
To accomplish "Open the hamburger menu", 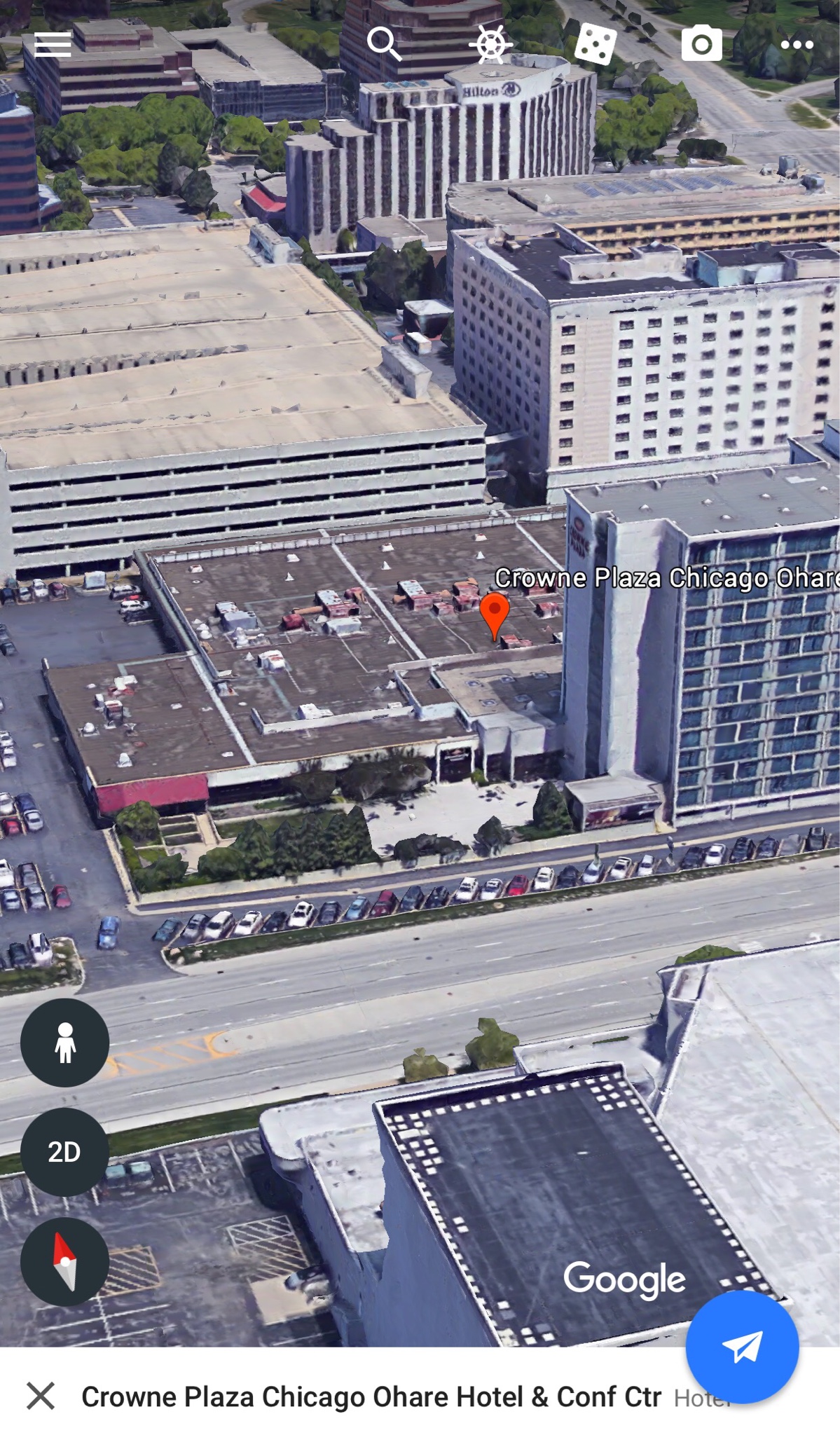I will [53, 44].
